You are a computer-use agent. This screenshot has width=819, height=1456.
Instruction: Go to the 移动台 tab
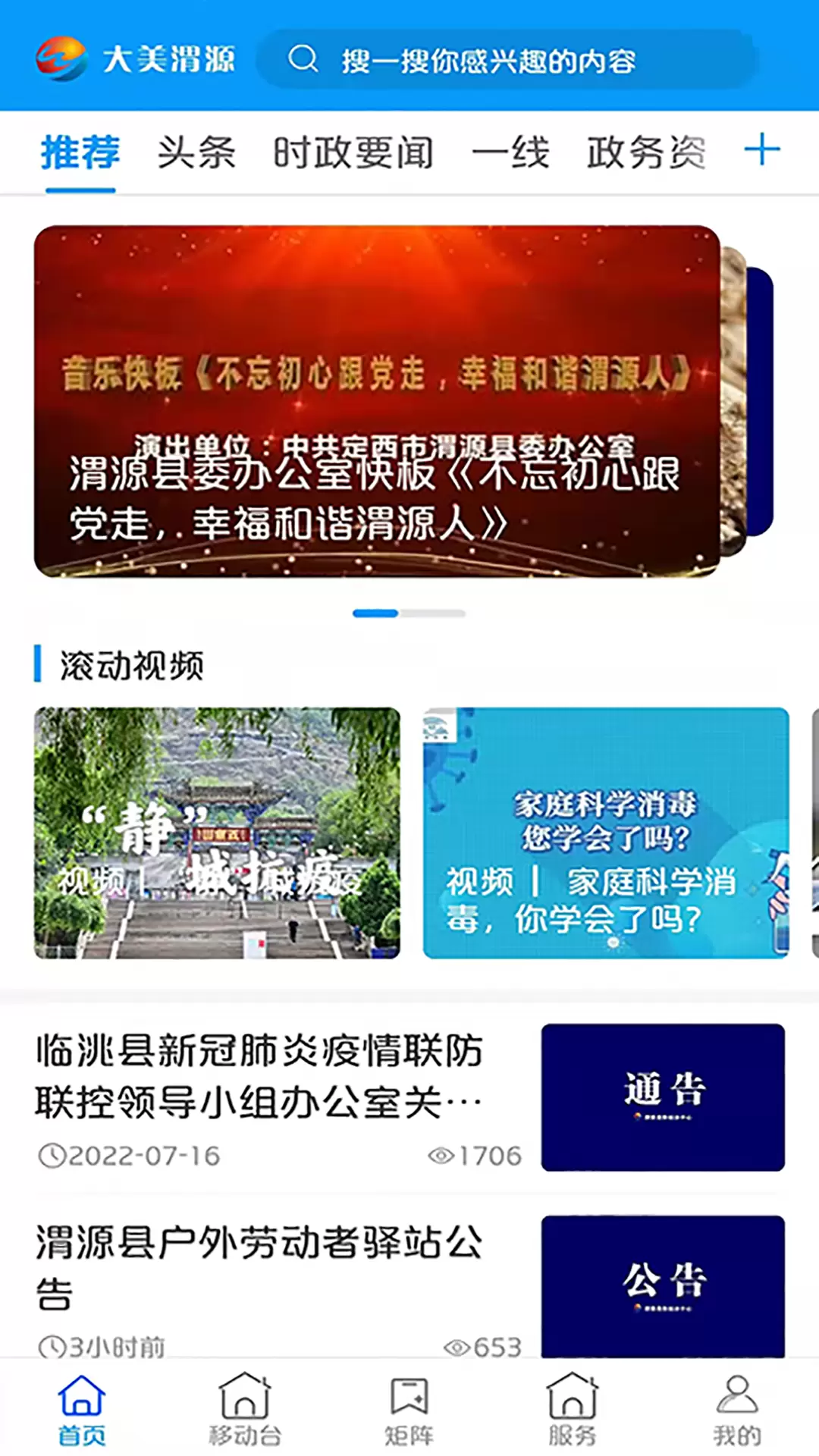click(245, 1409)
